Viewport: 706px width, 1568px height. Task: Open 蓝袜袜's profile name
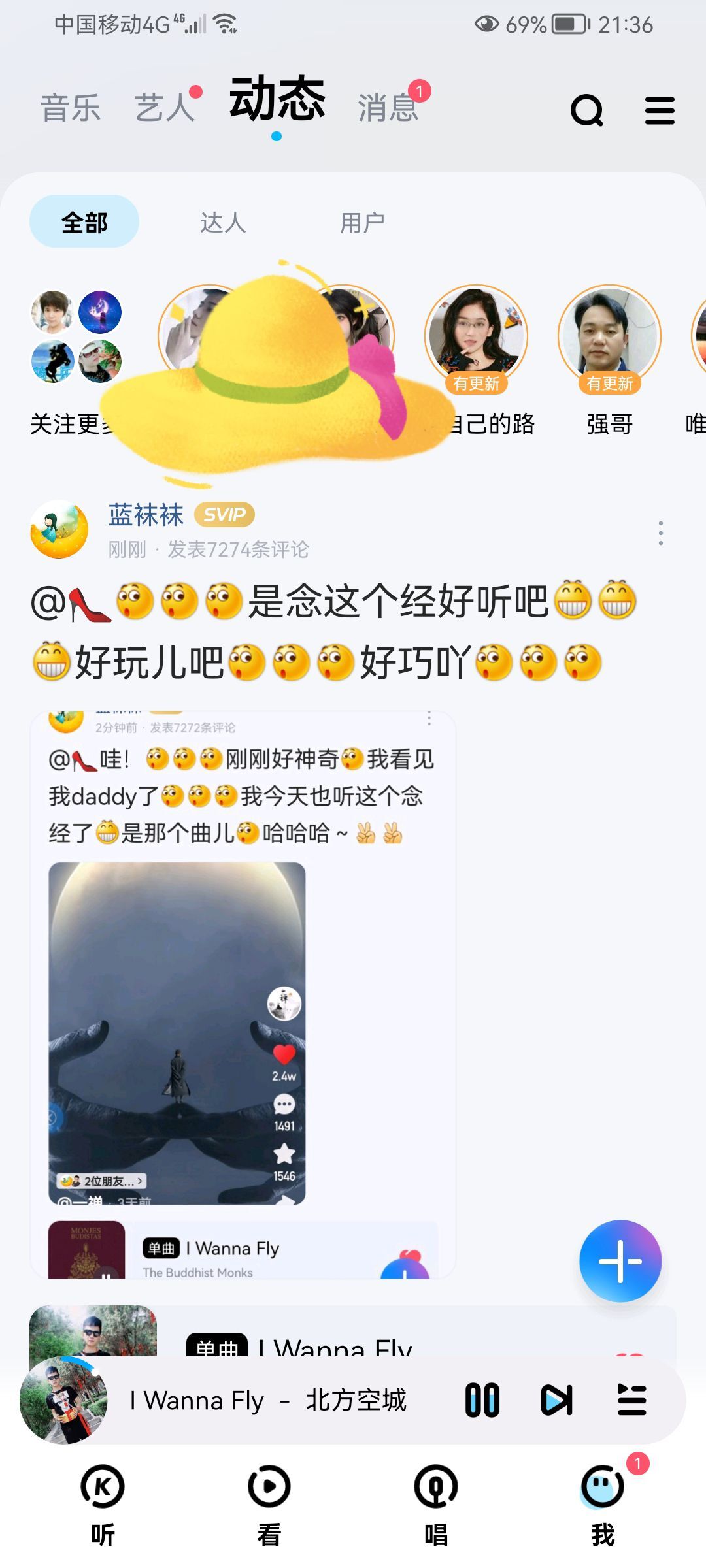pyautogui.click(x=146, y=515)
